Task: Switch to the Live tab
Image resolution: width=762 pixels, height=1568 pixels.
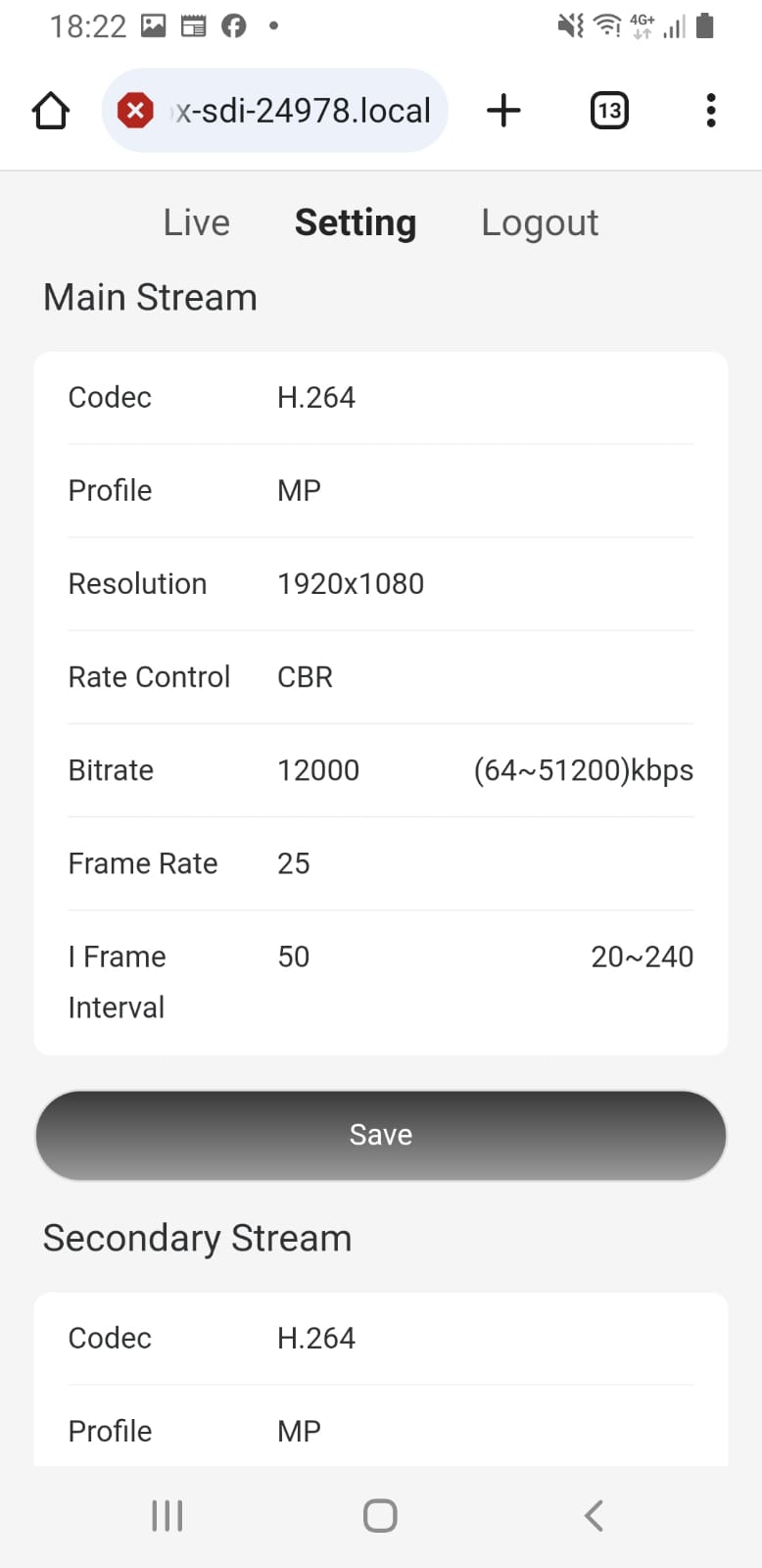Action: click(196, 222)
